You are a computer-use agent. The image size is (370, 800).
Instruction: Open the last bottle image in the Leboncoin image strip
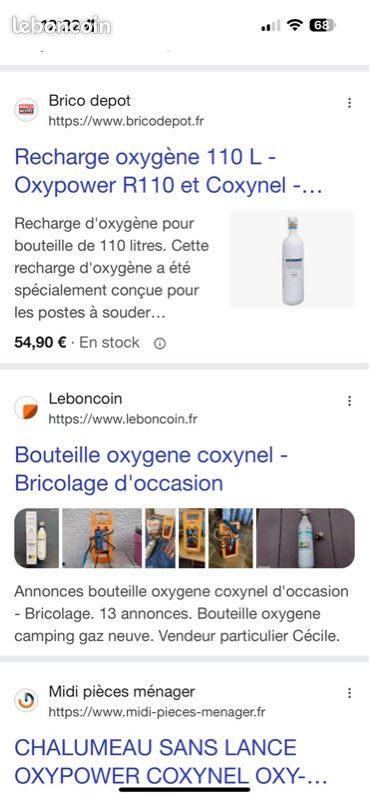[x=305, y=538]
